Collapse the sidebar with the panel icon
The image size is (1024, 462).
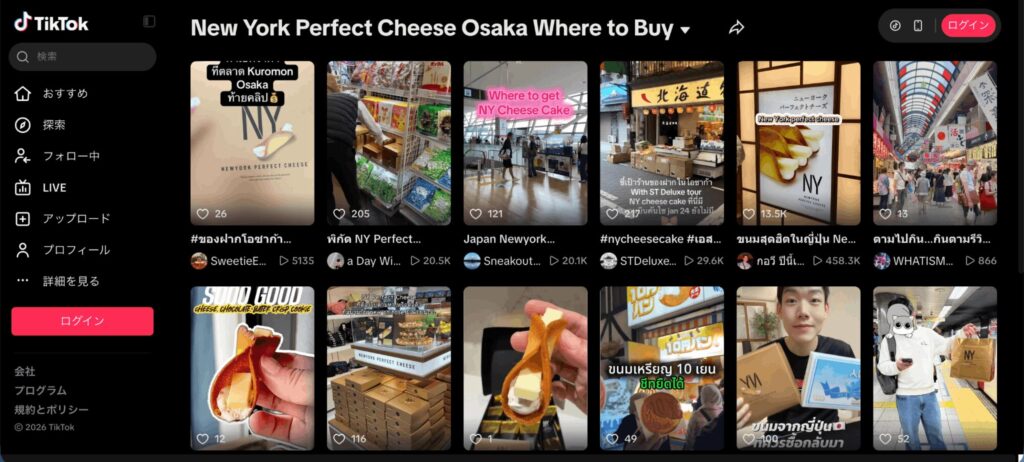pos(149,22)
